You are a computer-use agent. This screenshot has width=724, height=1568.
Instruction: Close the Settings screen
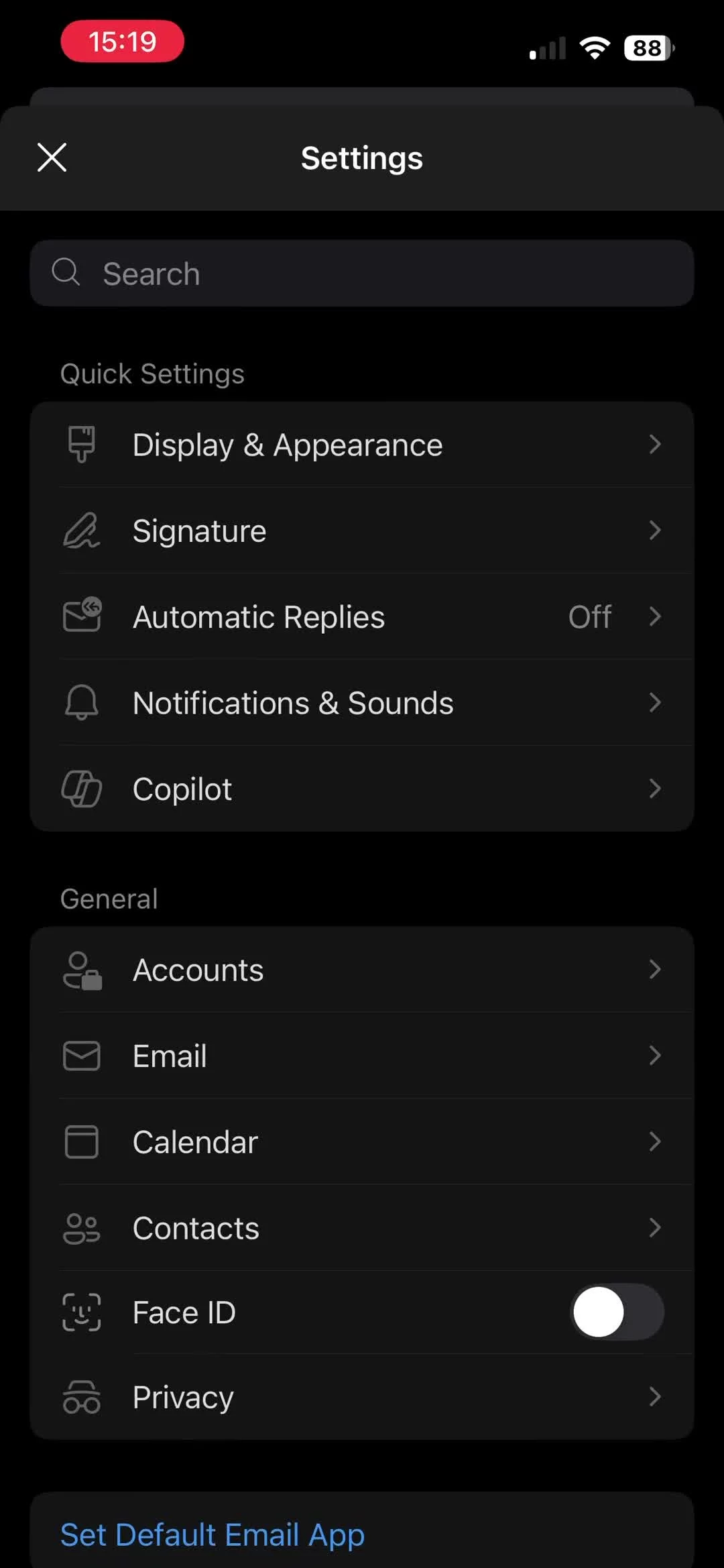tap(52, 158)
